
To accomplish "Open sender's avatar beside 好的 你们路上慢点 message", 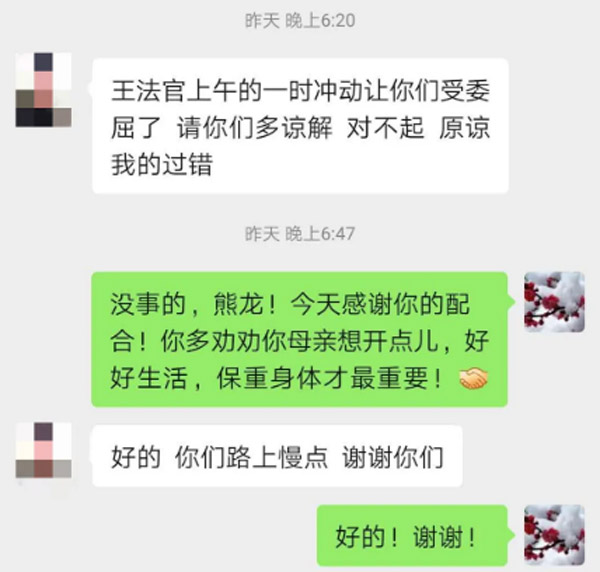I will [x=43, y=453].
